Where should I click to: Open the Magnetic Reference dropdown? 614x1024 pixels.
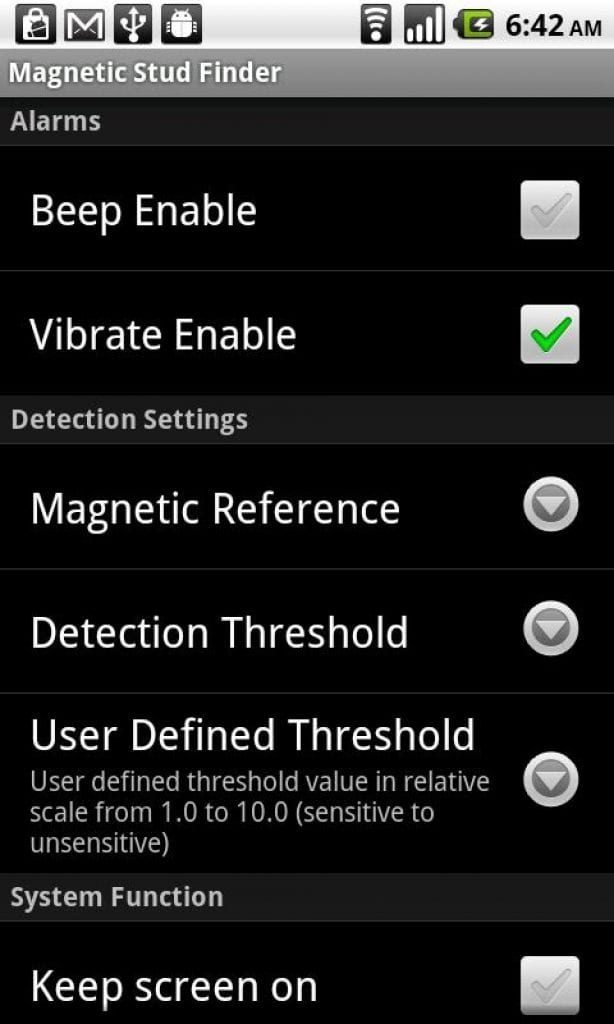(551, 504)
